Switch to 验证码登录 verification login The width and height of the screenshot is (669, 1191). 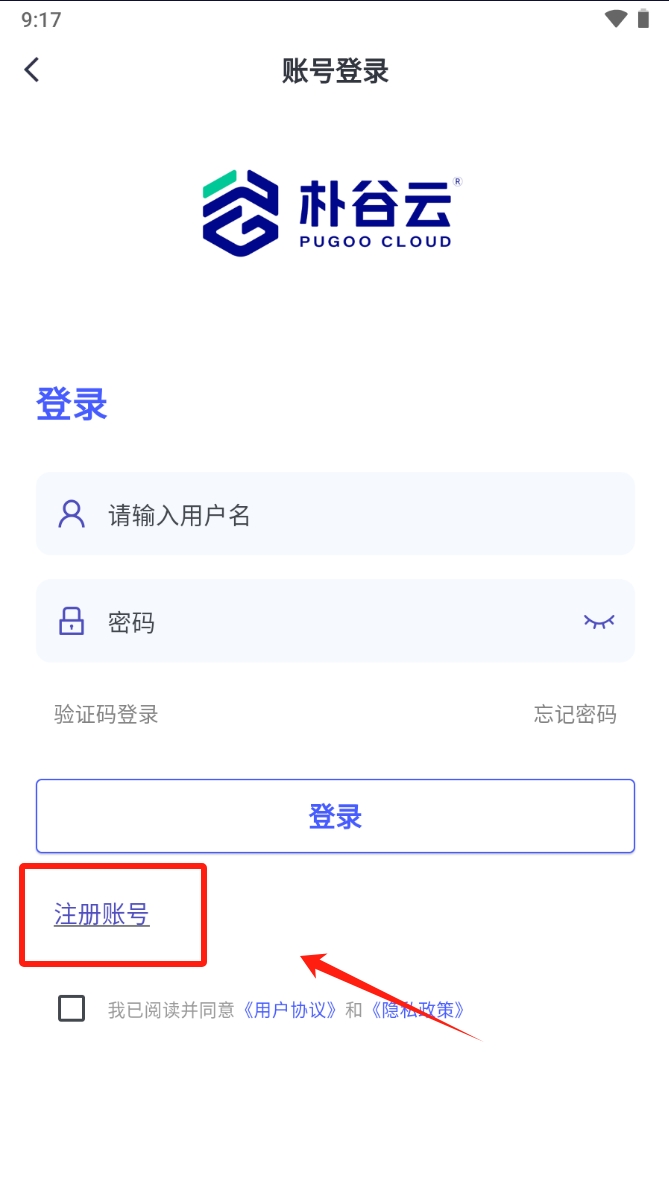point(106,714)
